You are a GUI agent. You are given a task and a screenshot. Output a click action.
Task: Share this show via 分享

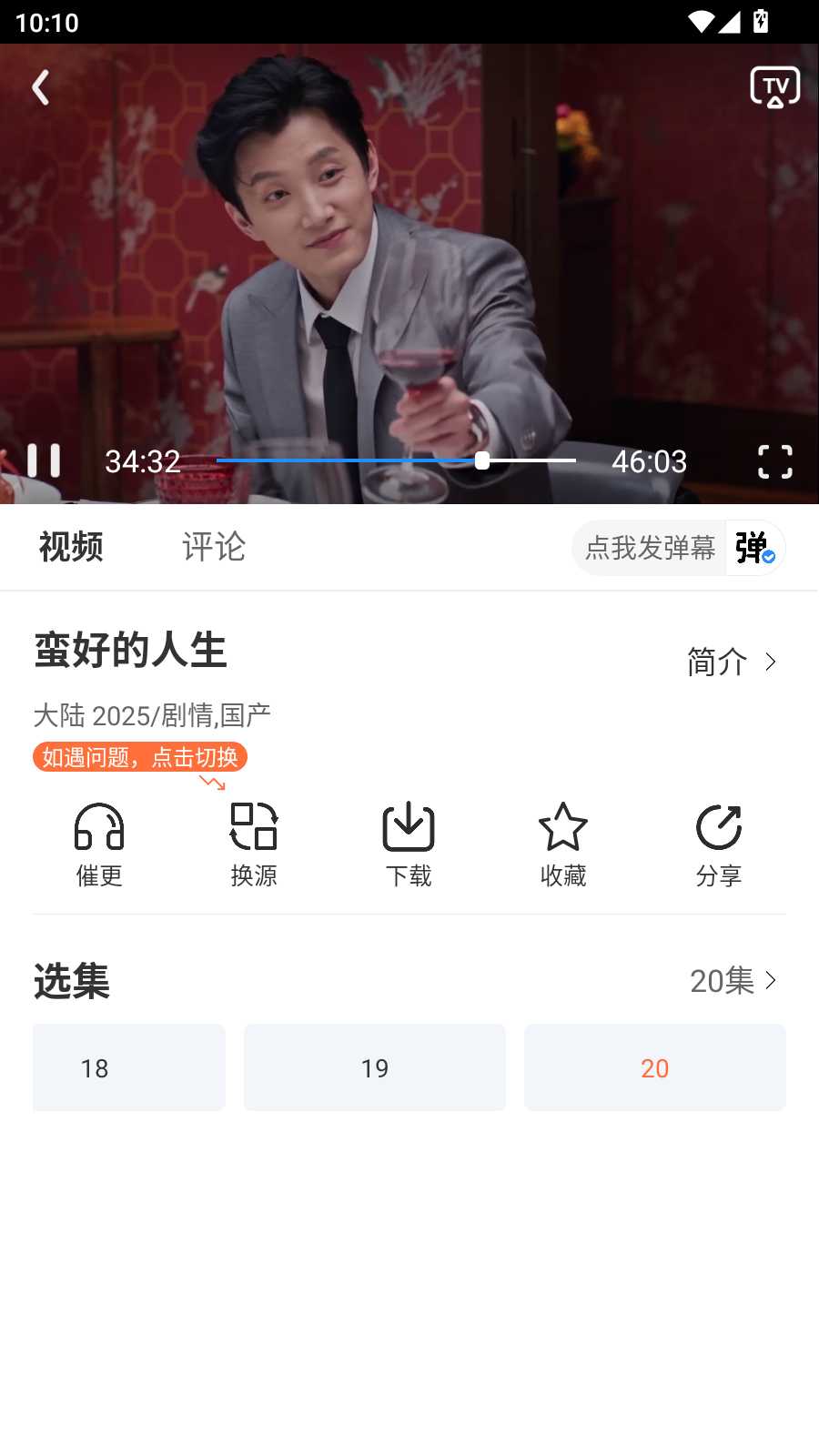tap(718, 844)
